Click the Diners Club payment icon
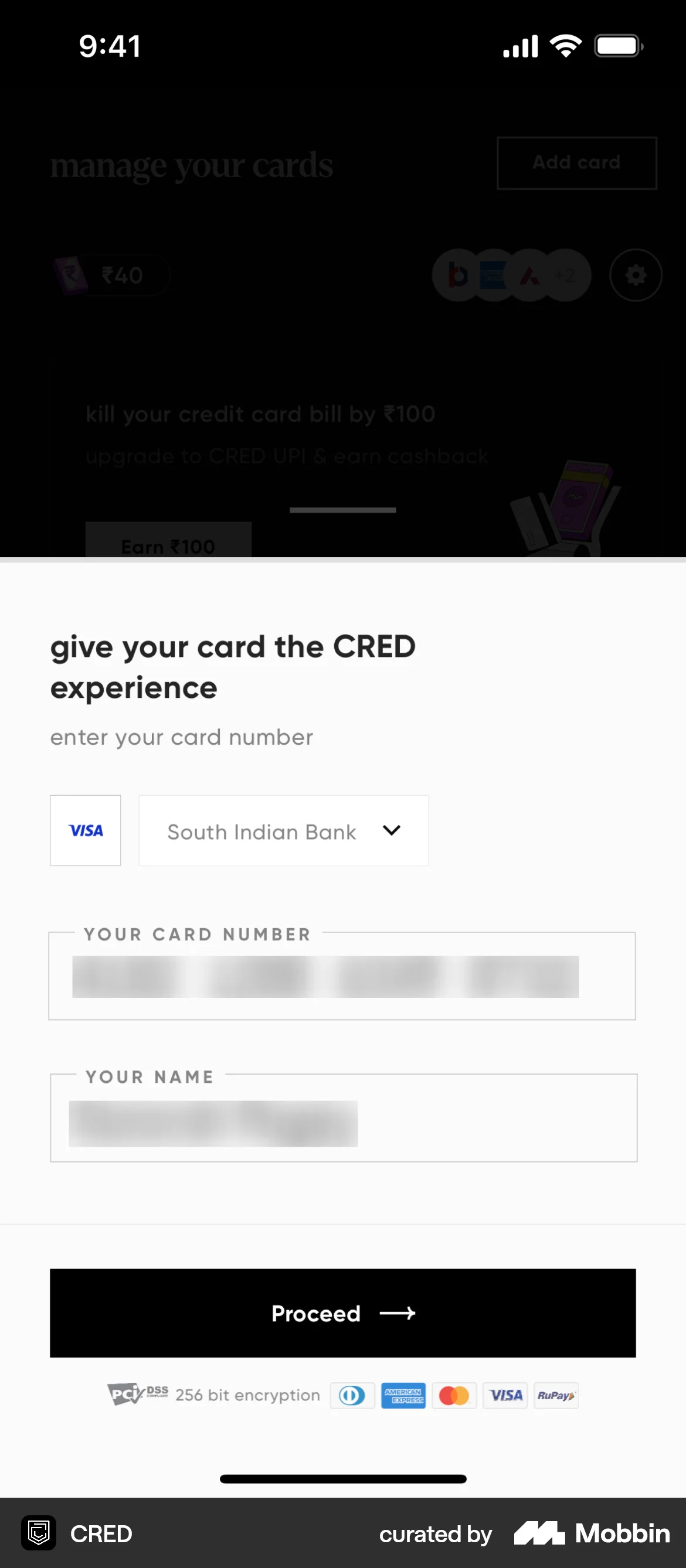The image size is (686, 1568). pyautogui.click(x=352, y=1395)
